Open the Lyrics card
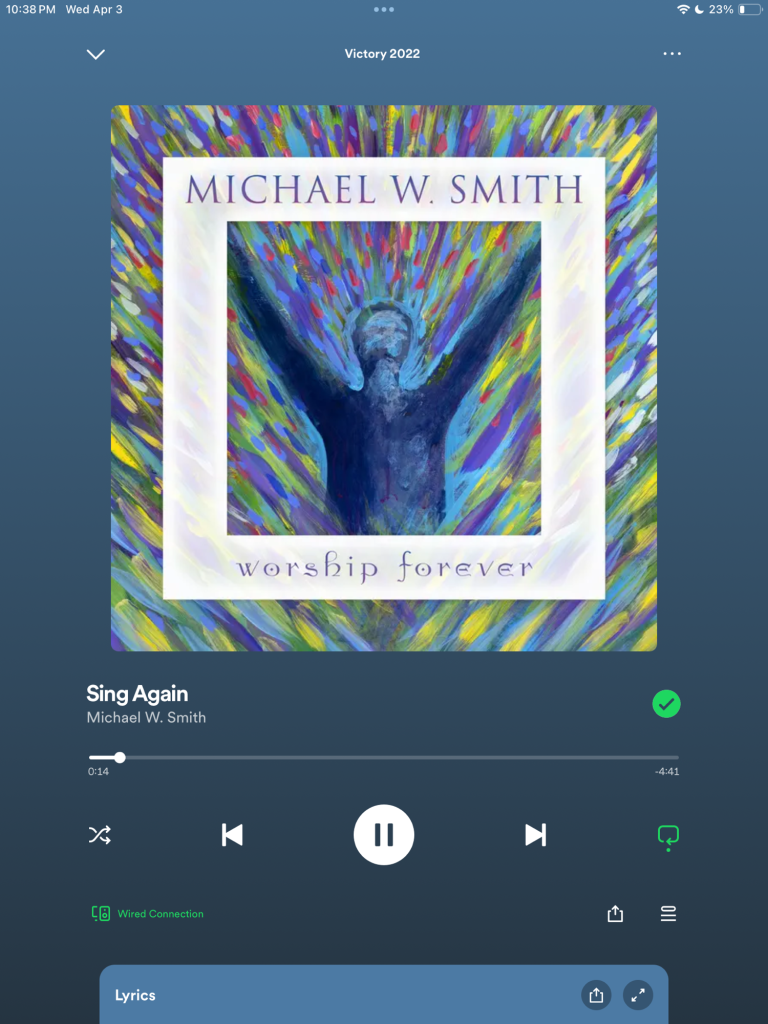The width and height of the screenshot is (768, 1024). point(300,996)
